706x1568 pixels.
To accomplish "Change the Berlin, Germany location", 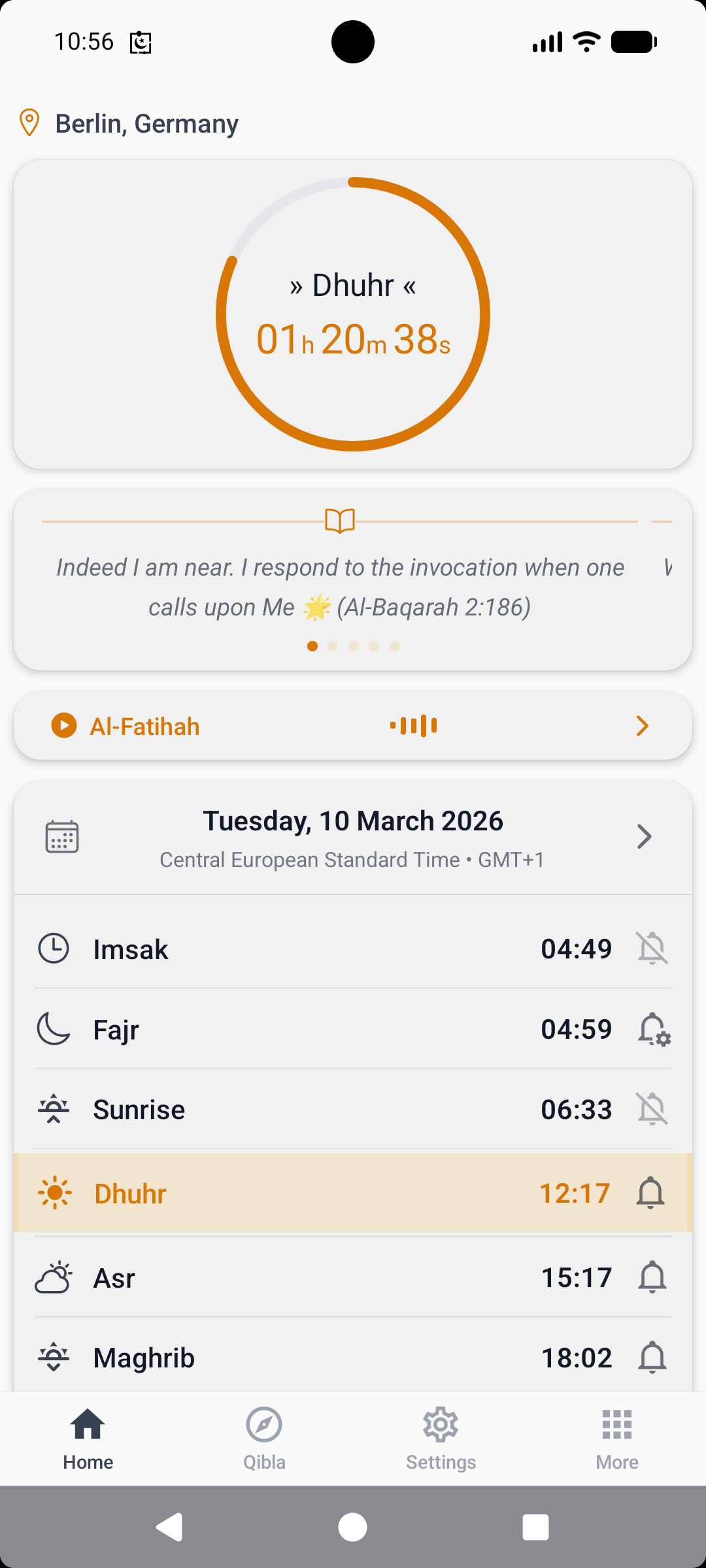I will 146,123.
